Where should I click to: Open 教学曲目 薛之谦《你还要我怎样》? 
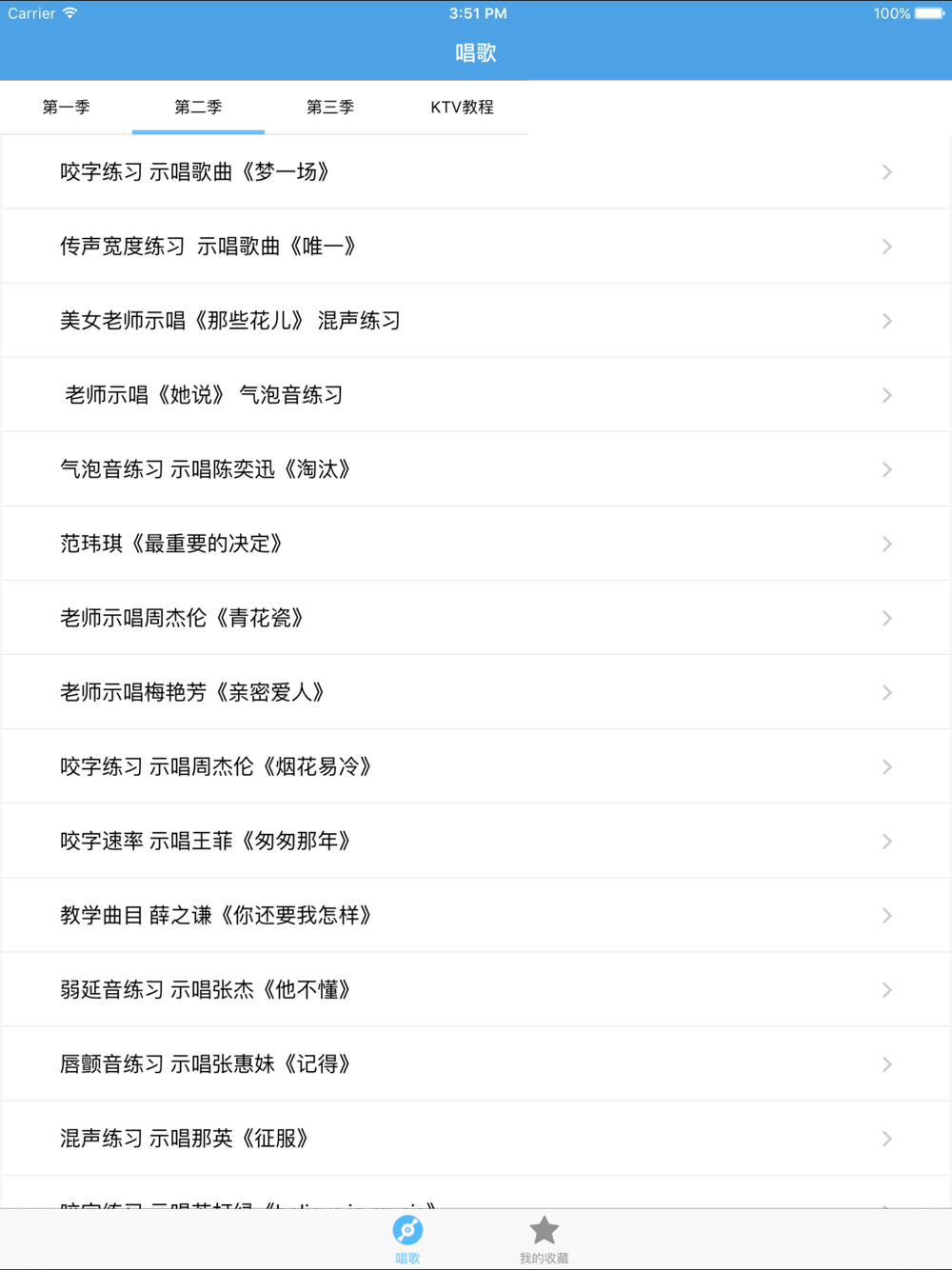[476, 915]
